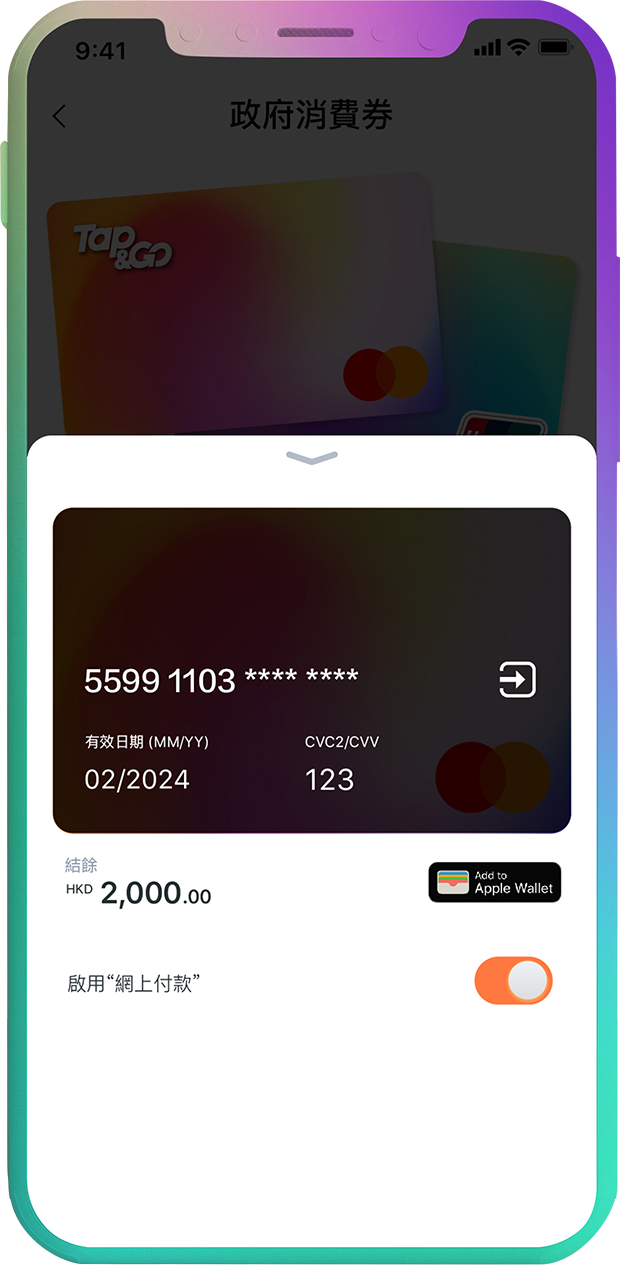Collapse the card details sheet
The image size is (620, 1265).
point(311,458)
